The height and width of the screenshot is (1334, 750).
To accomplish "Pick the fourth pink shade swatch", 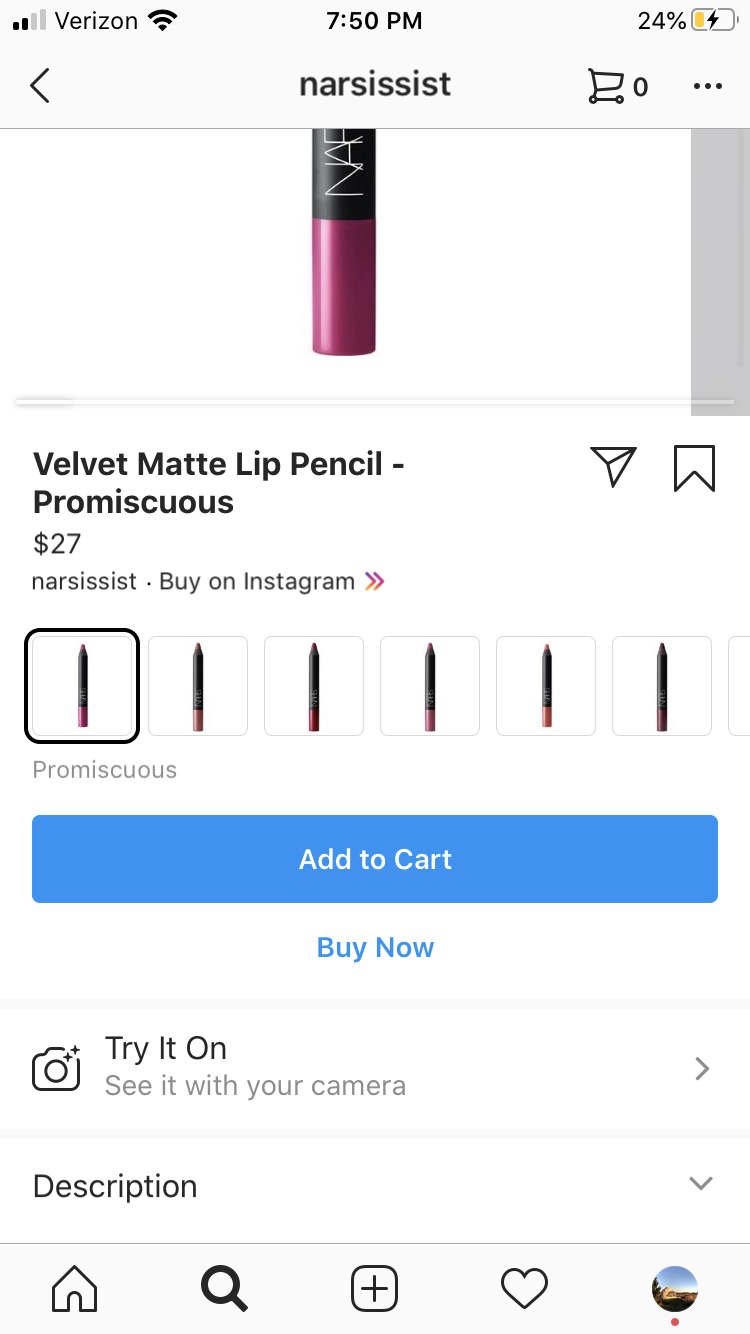I will pyautogui.click(x=430, y=686).
